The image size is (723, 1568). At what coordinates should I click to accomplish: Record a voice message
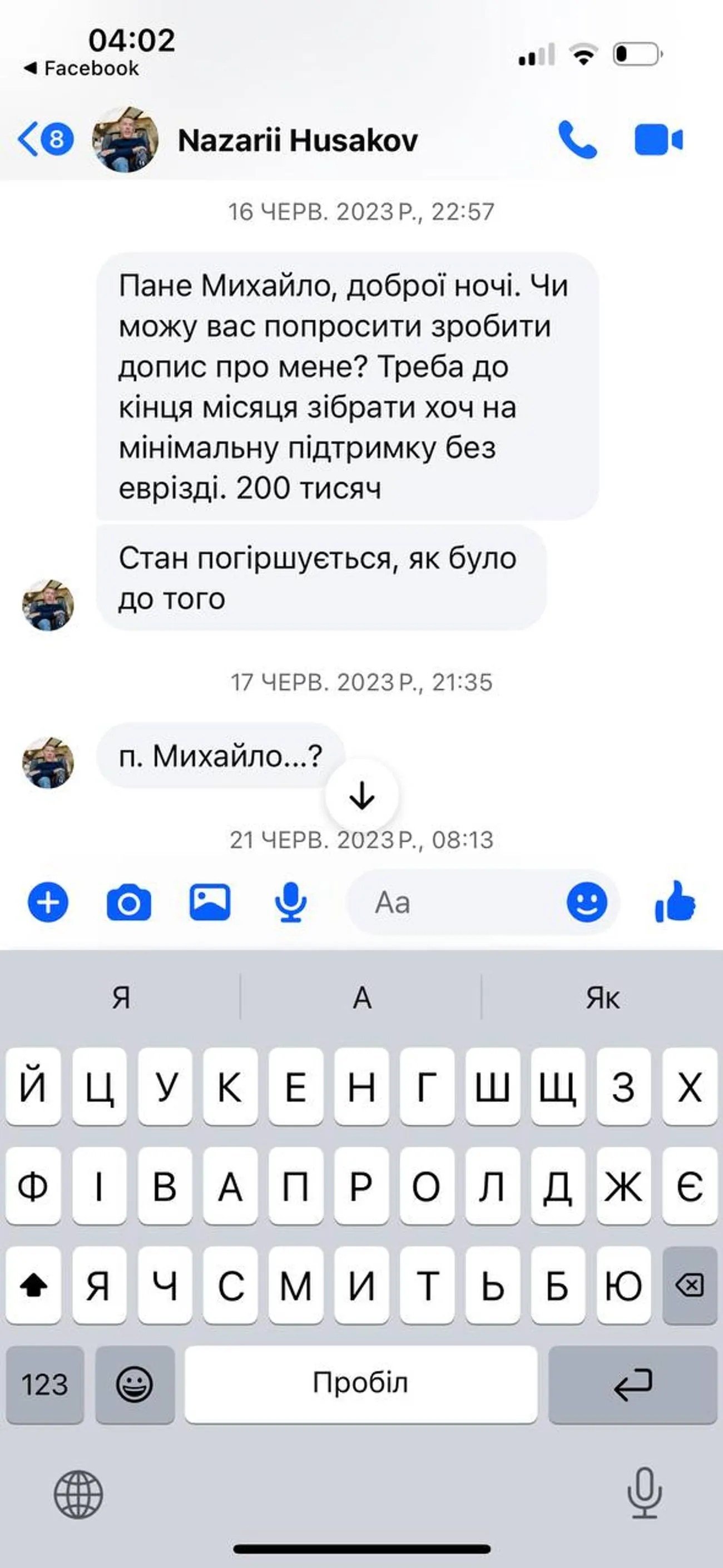291,902
